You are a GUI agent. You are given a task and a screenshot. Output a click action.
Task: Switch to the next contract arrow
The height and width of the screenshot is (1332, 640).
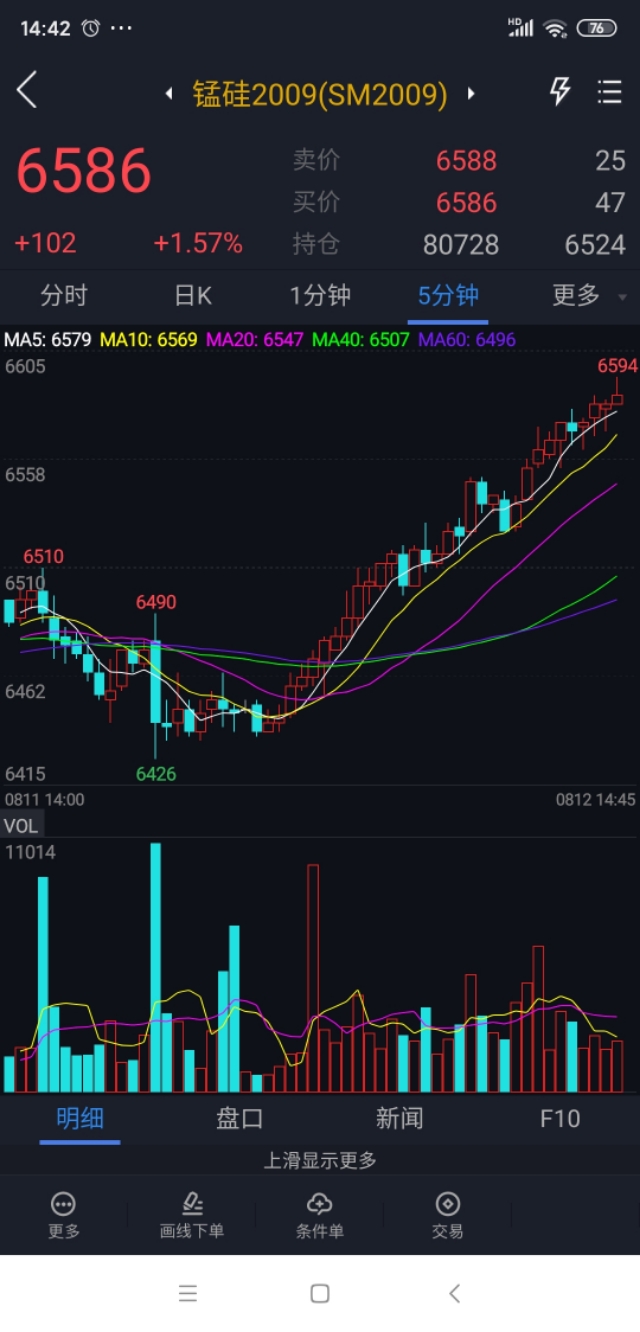coord(471,94)
